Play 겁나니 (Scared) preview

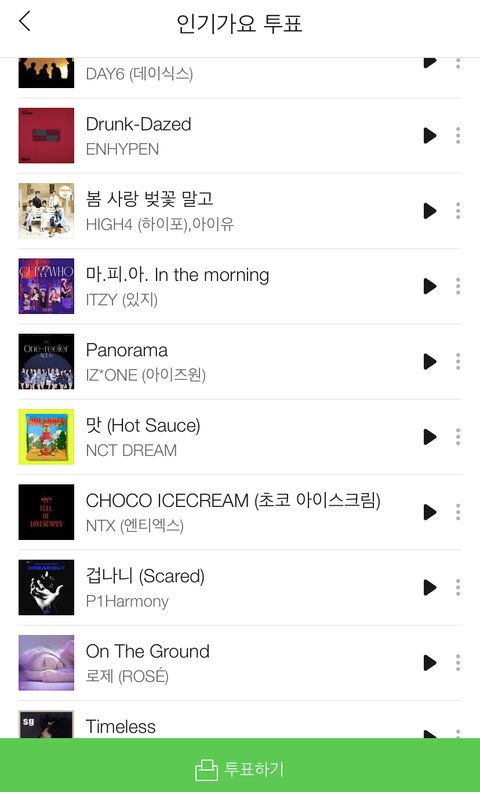(x=429, y=587)
